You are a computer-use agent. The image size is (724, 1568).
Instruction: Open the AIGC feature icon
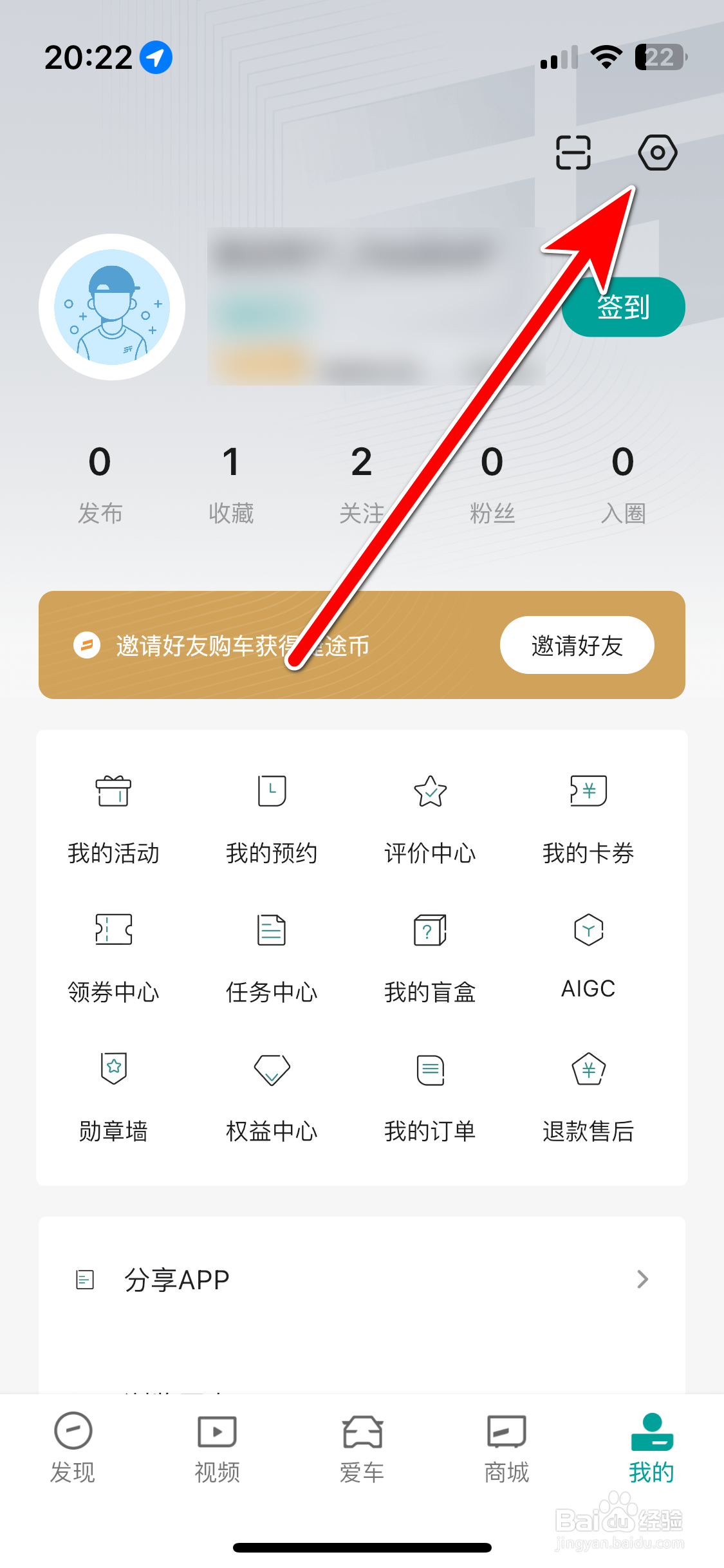(x=588, y=956)
